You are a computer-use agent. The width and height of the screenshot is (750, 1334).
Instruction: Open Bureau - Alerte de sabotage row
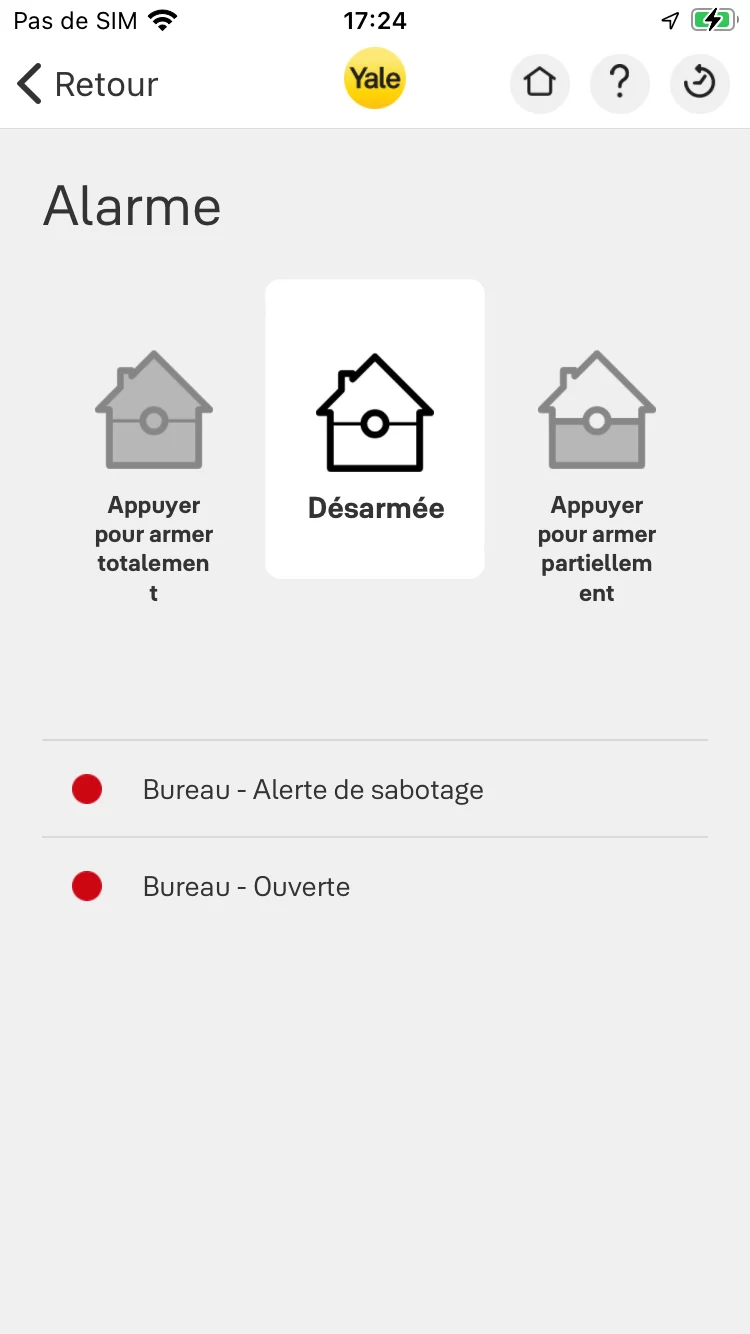click(375, 789)
